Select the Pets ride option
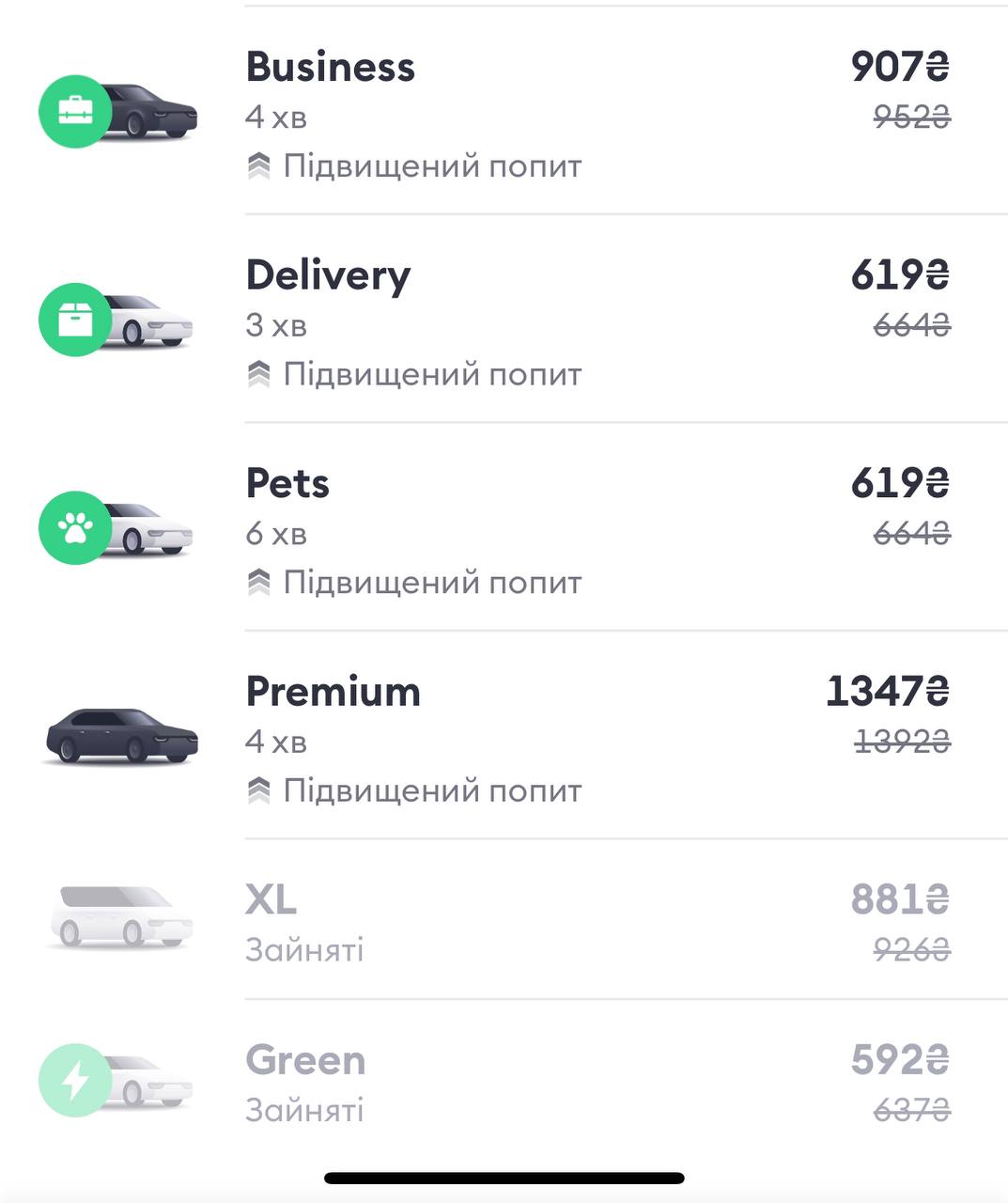 [x=504, y=528]
